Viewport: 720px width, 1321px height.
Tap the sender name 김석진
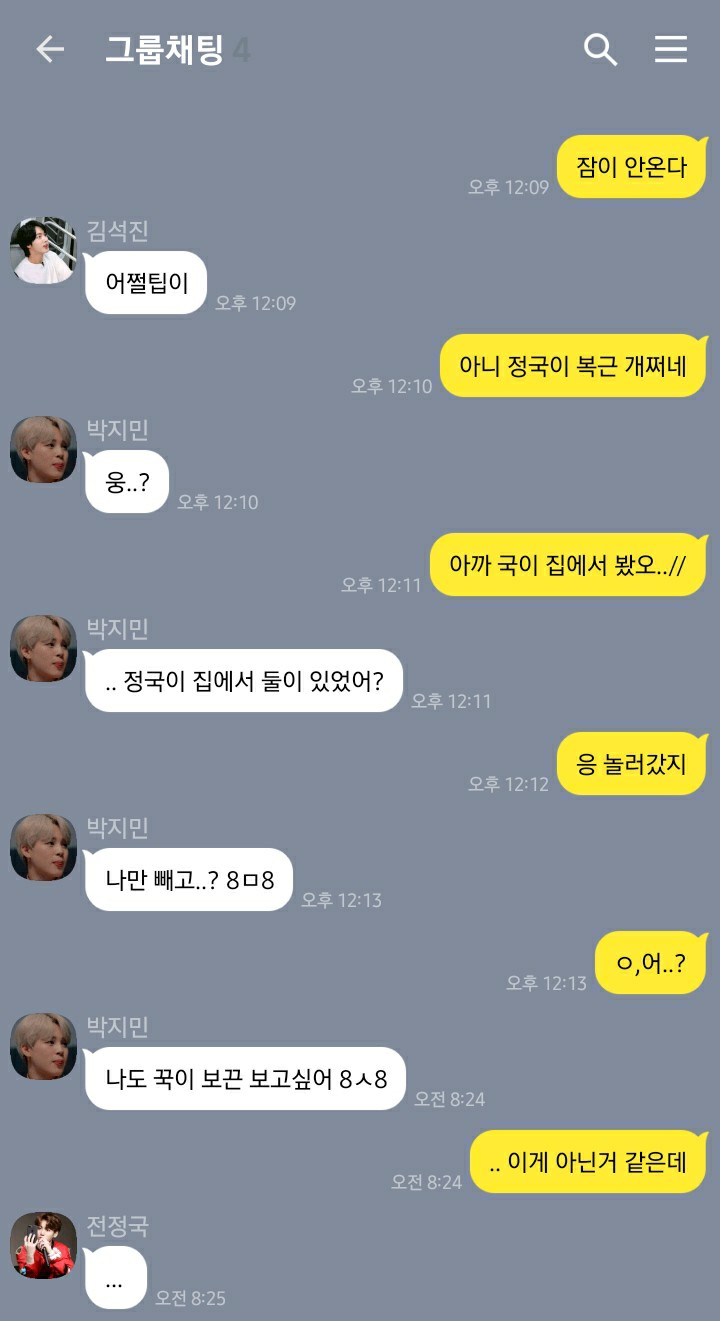(x=115, y=231)
